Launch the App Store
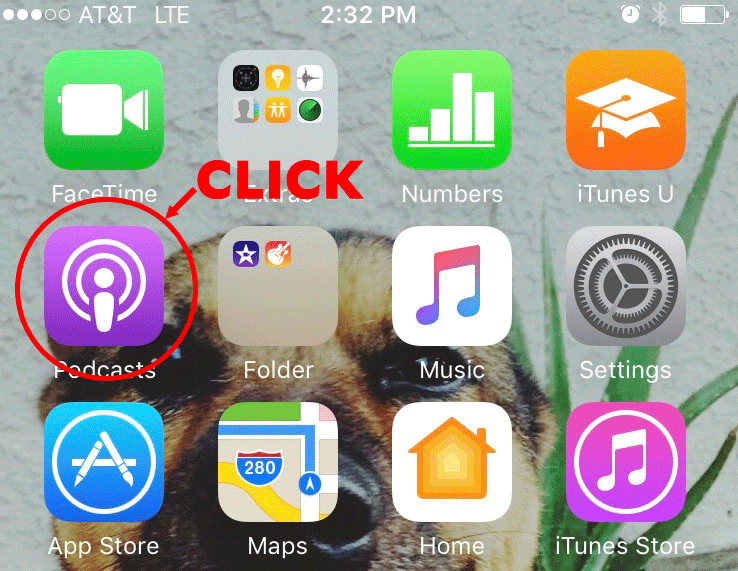The image size is (738, 571). (104, 462)
